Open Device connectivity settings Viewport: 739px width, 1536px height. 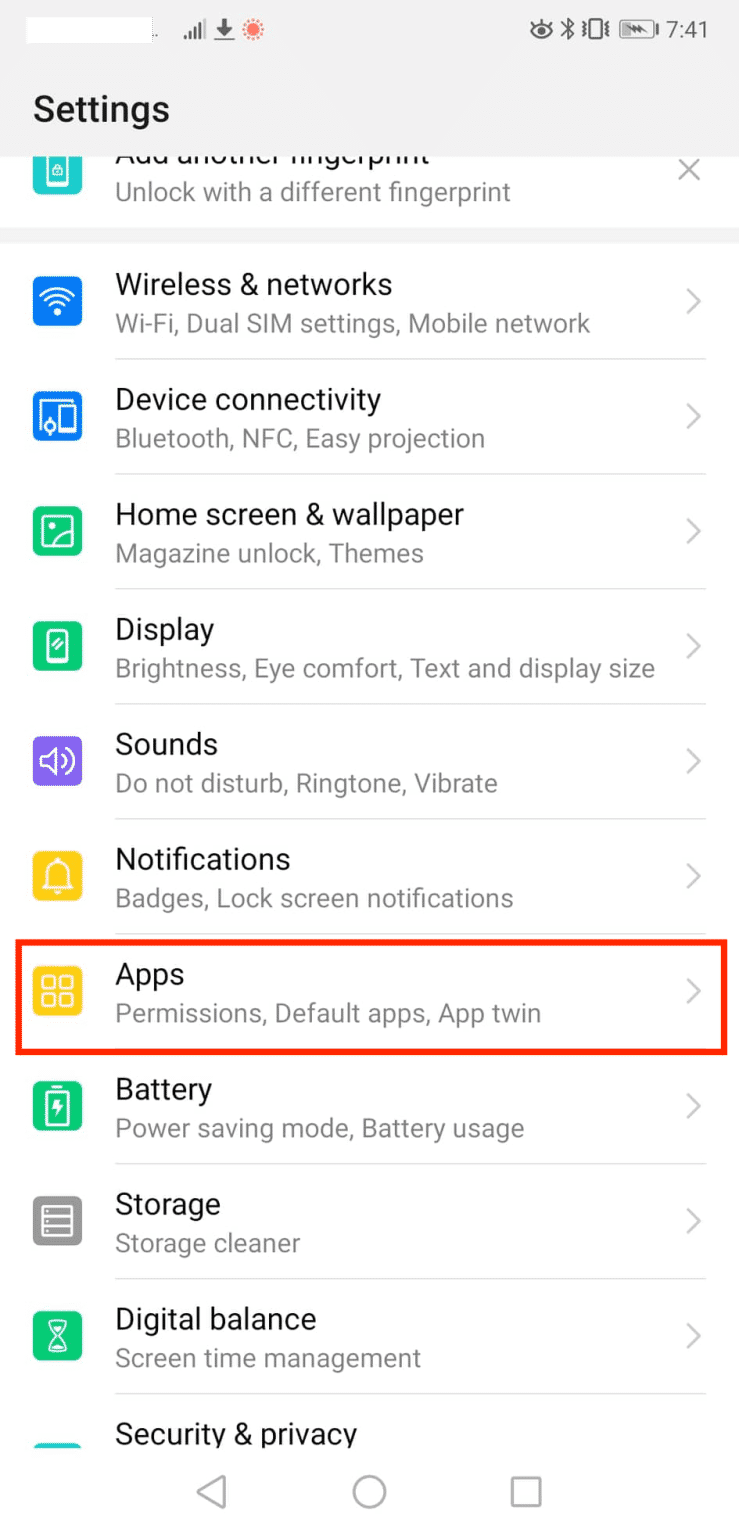[369, 417]
